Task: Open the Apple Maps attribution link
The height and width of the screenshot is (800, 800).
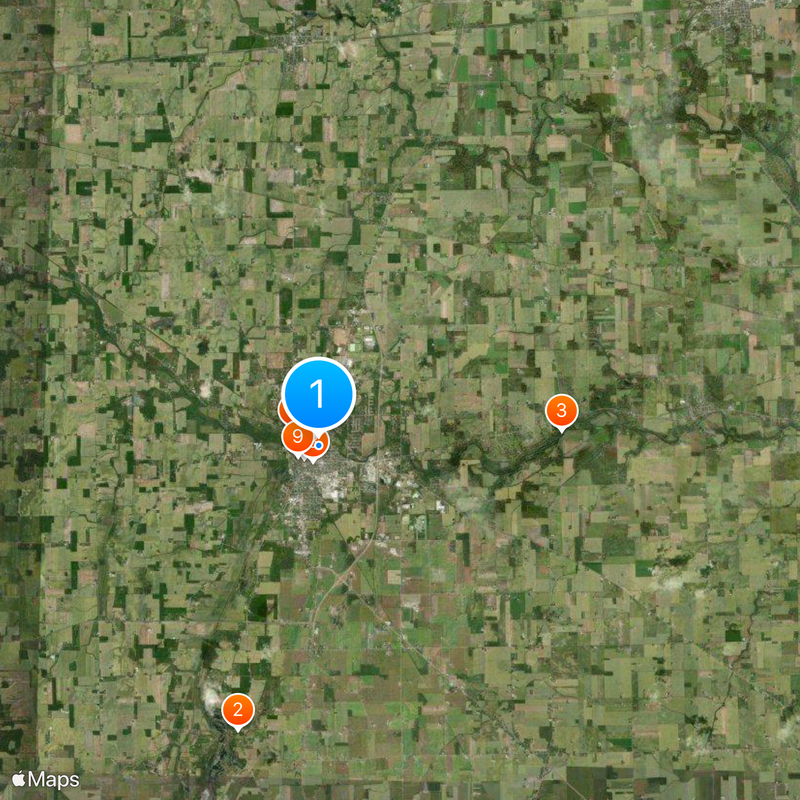Action: [x=46, y=779]
